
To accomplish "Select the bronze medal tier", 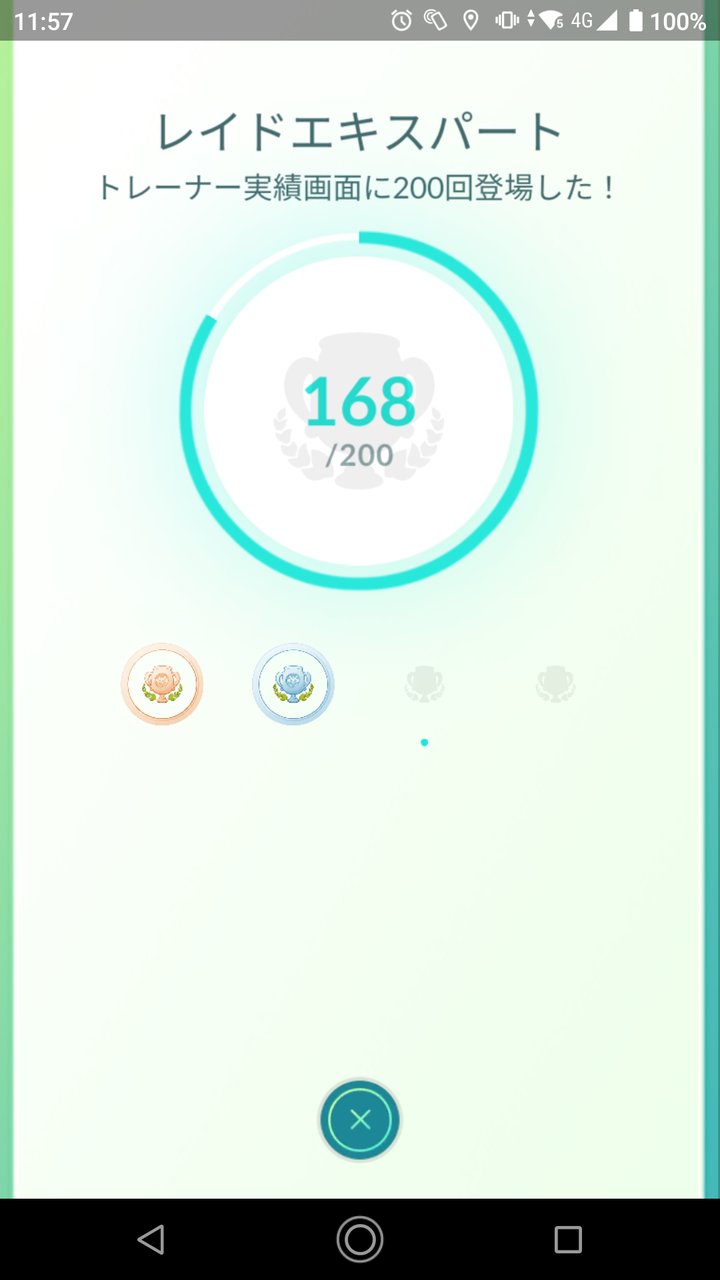I will (x=162, y=684).
